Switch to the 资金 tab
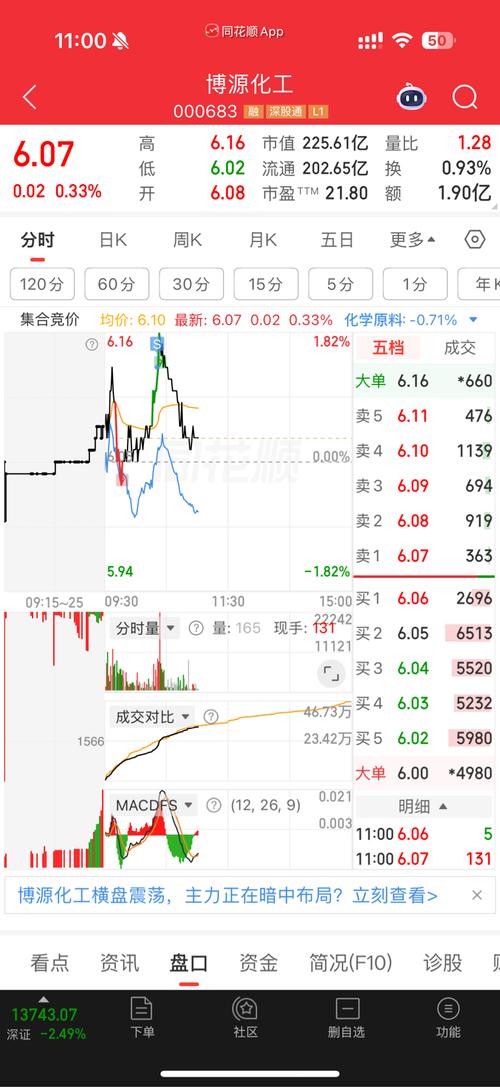The image size is (500, 1087). [x=258, y=962]
